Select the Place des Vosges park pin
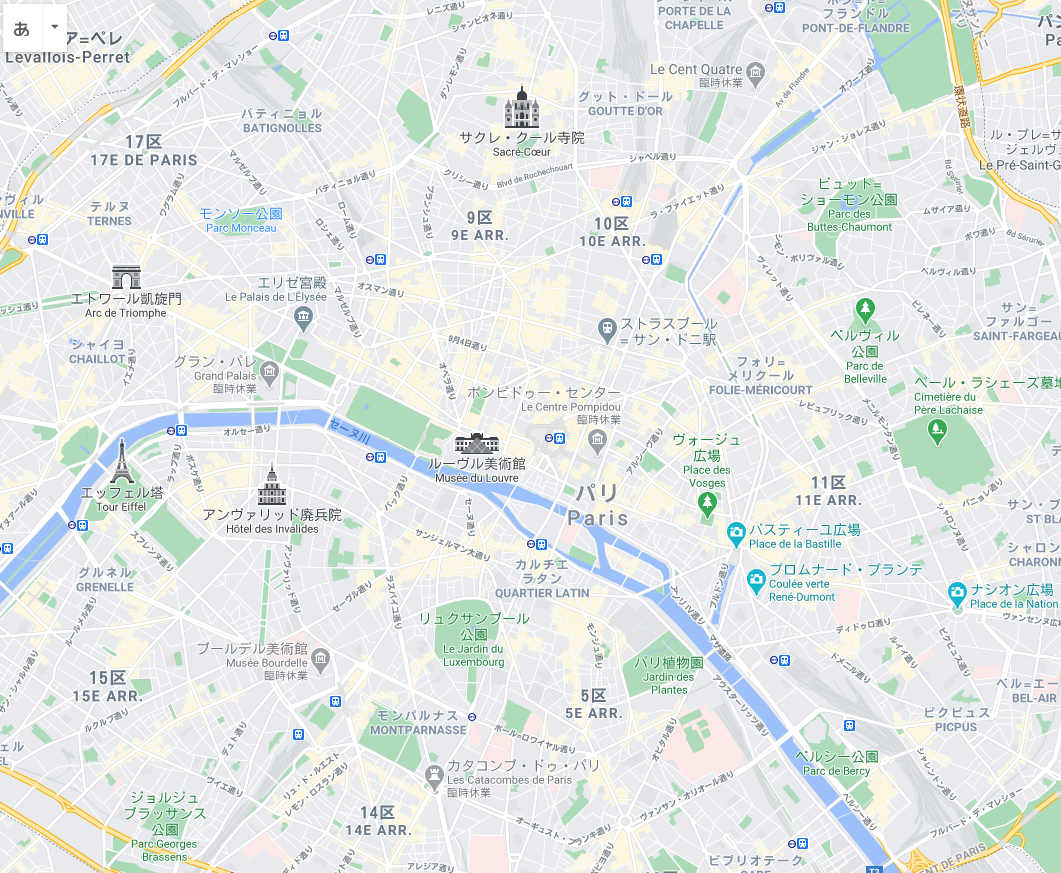The height and width of the screenshot is (873, 1061). [708, 501]
